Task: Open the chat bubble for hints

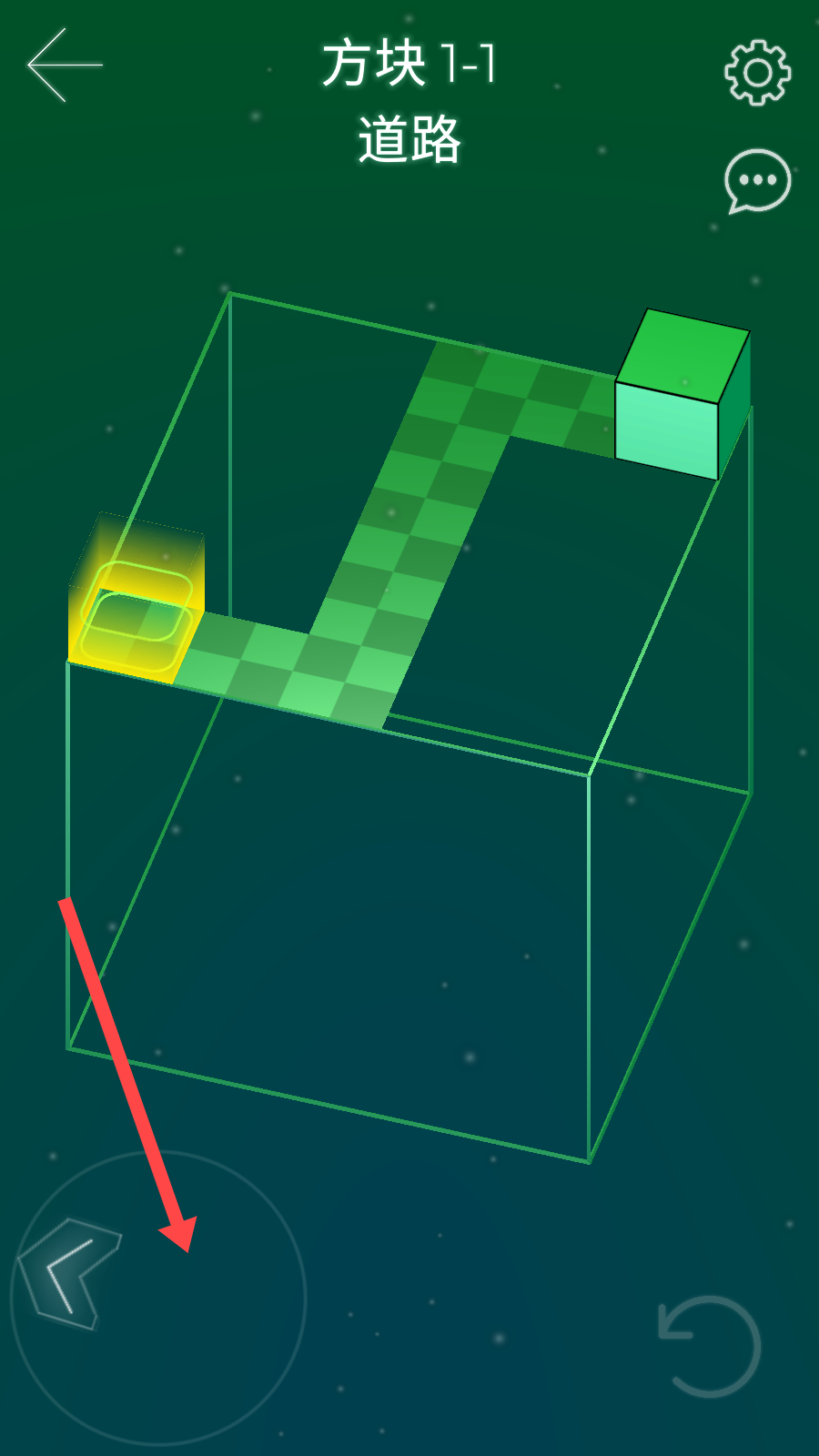Action: coord(757,181)
